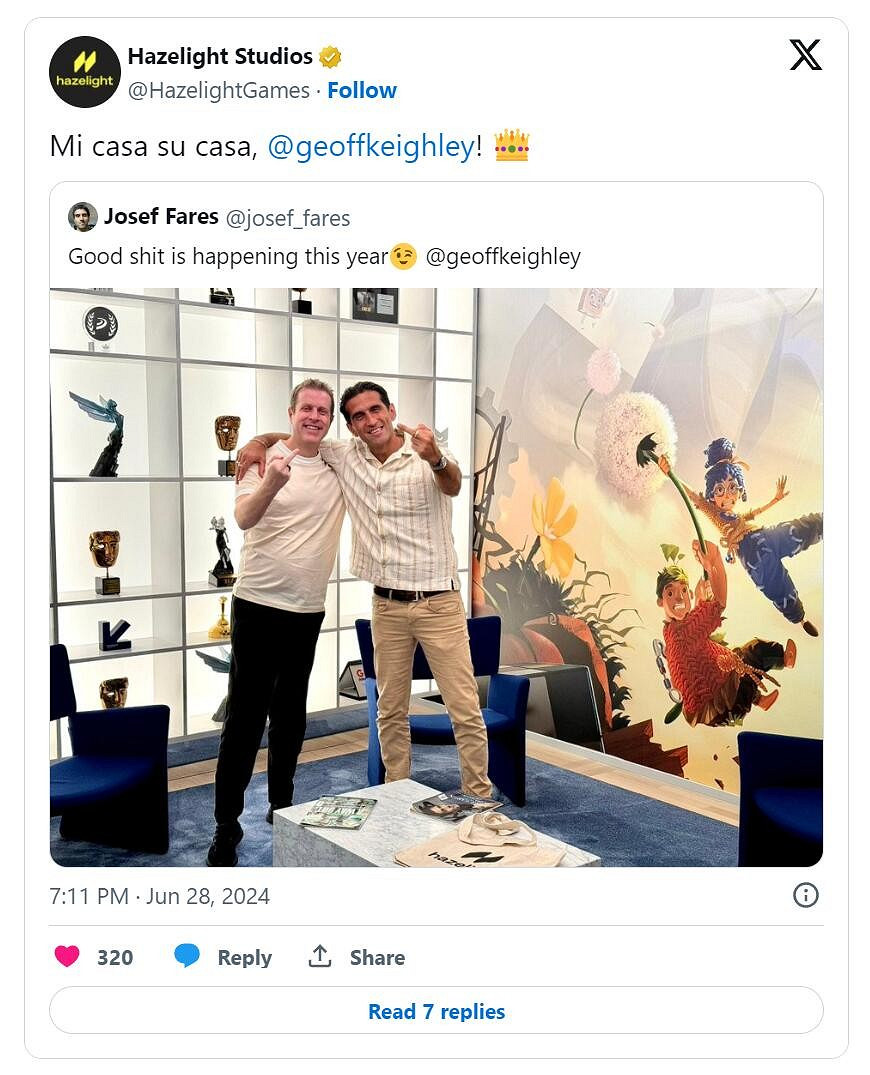Like the tweet with the heart icon

(x=67, y=957)
